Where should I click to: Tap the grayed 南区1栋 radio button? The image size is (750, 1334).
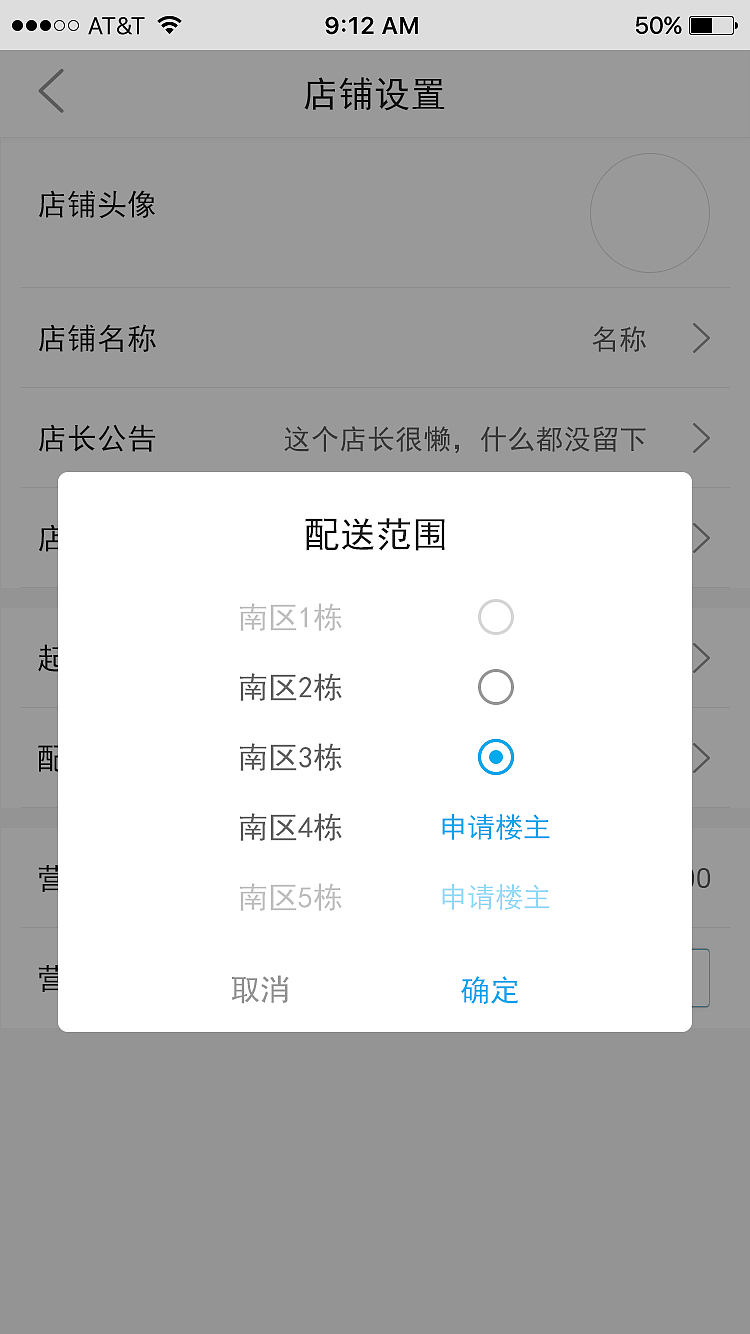pos(496,617)
